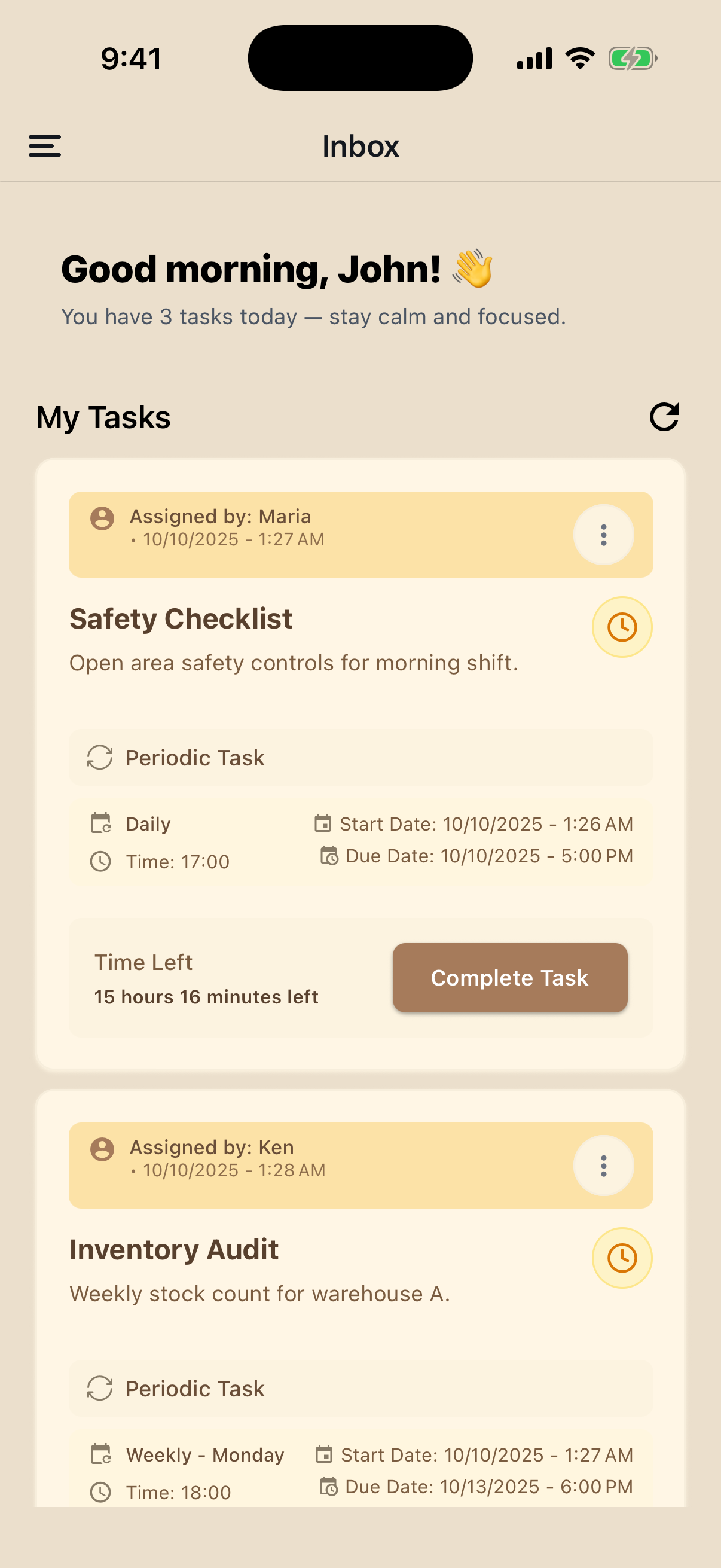Tap the Inbox title in the header

pos(360,146)
